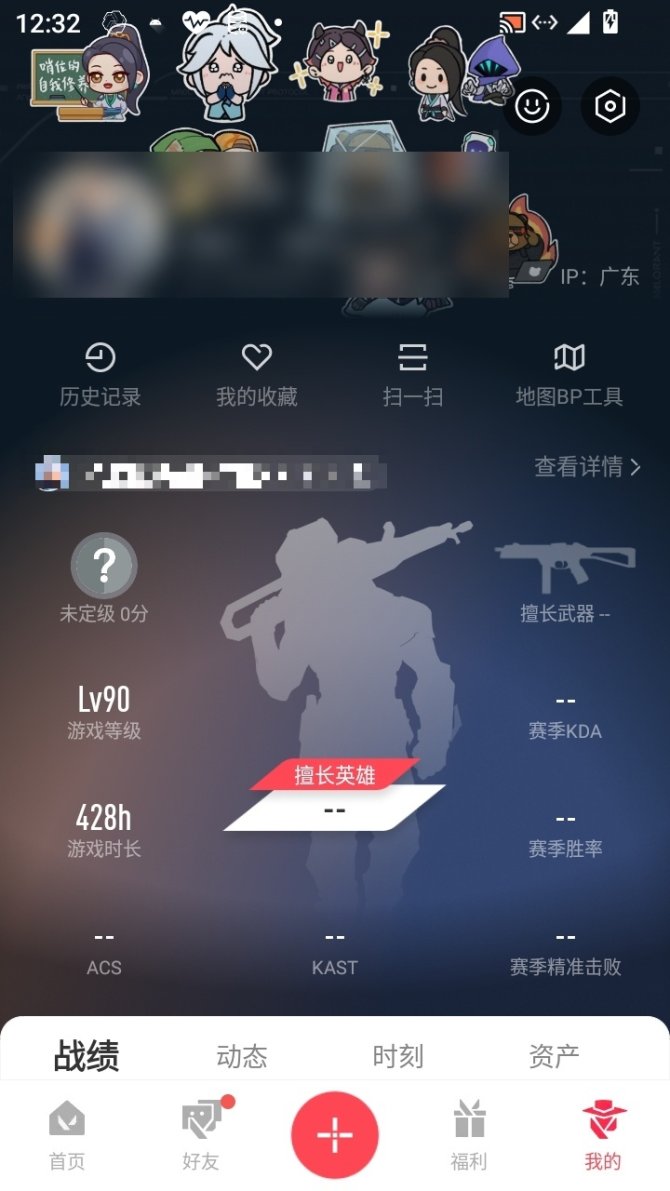Open the 福利 rewards tab
This screenshot has width=670, height=1191.
pyautogui.click(x=469, y=1135)
